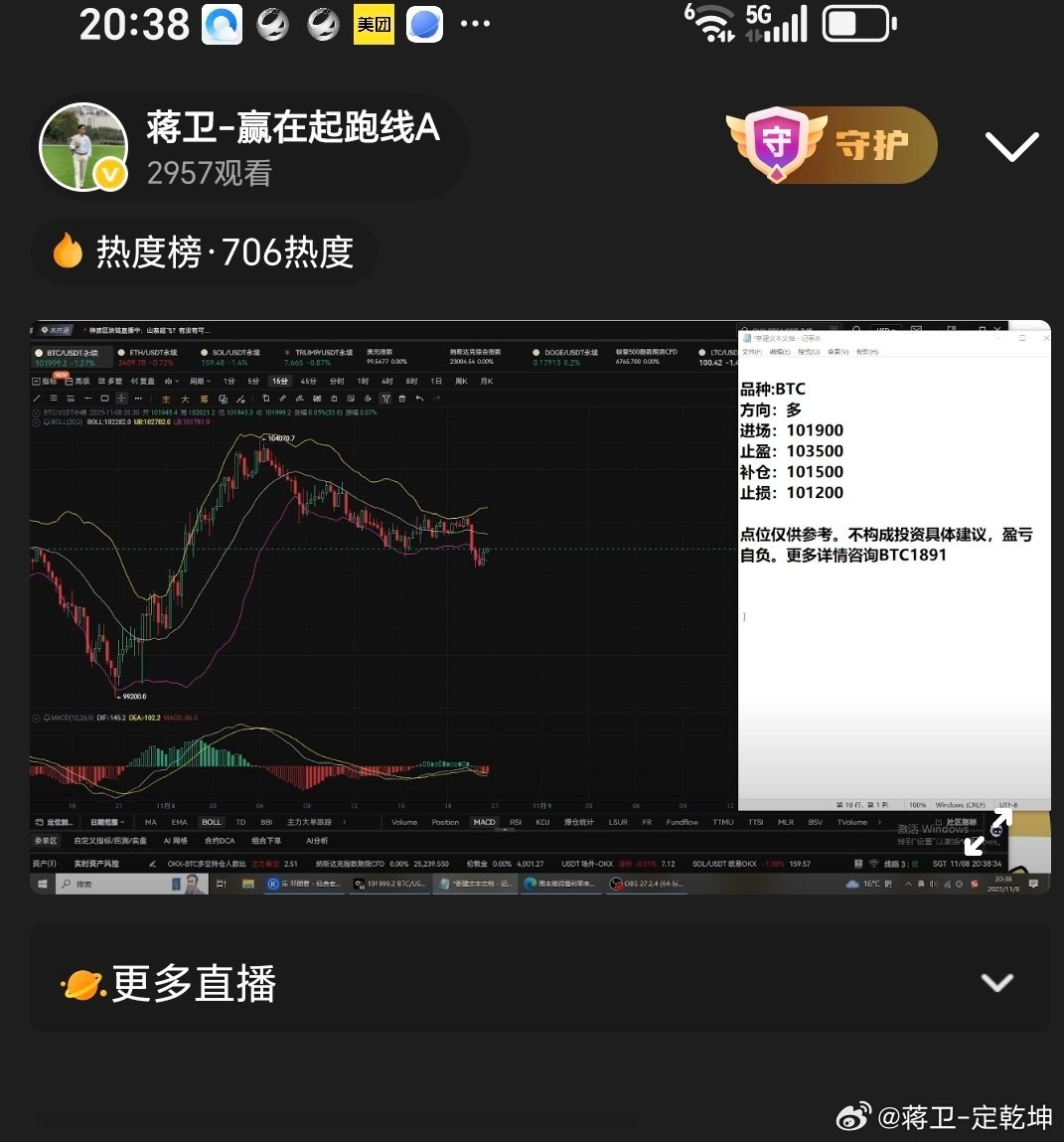
Task: Click the trash icon to clear chart drawings
Action: [402, 399]
